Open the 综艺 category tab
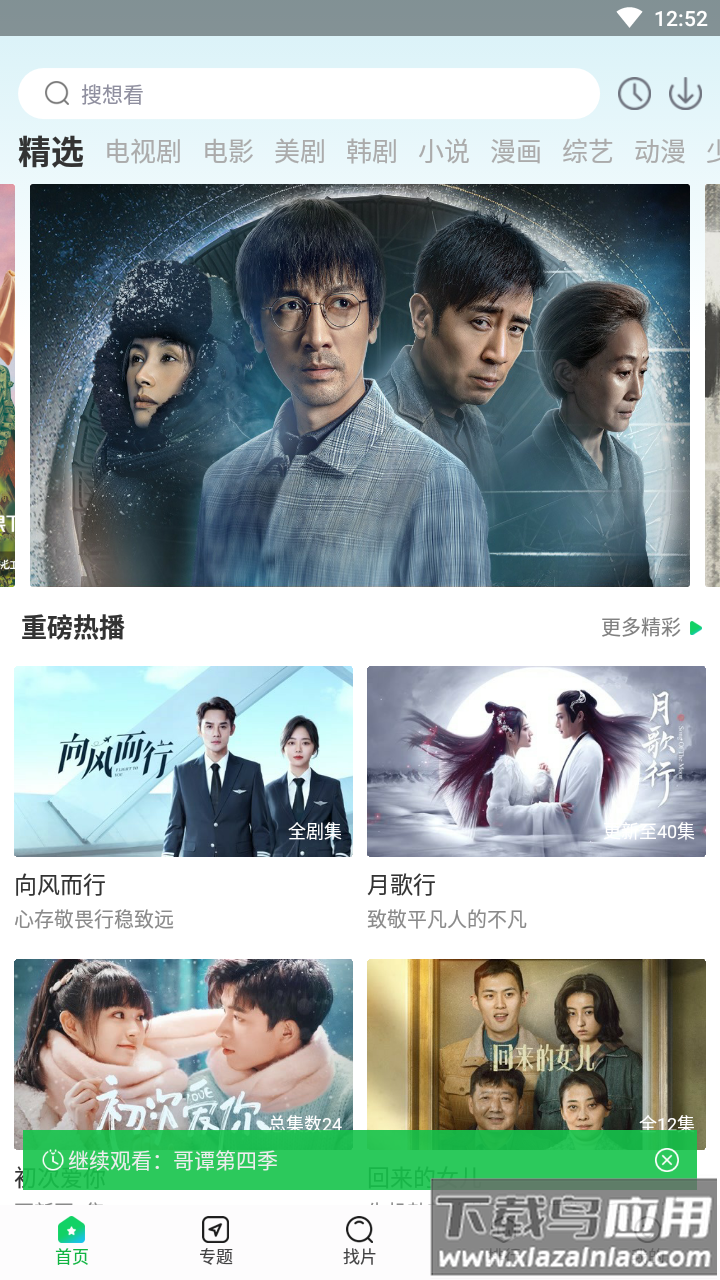The width and height of the screenshot is (720, 1280). tap(586, 153)
